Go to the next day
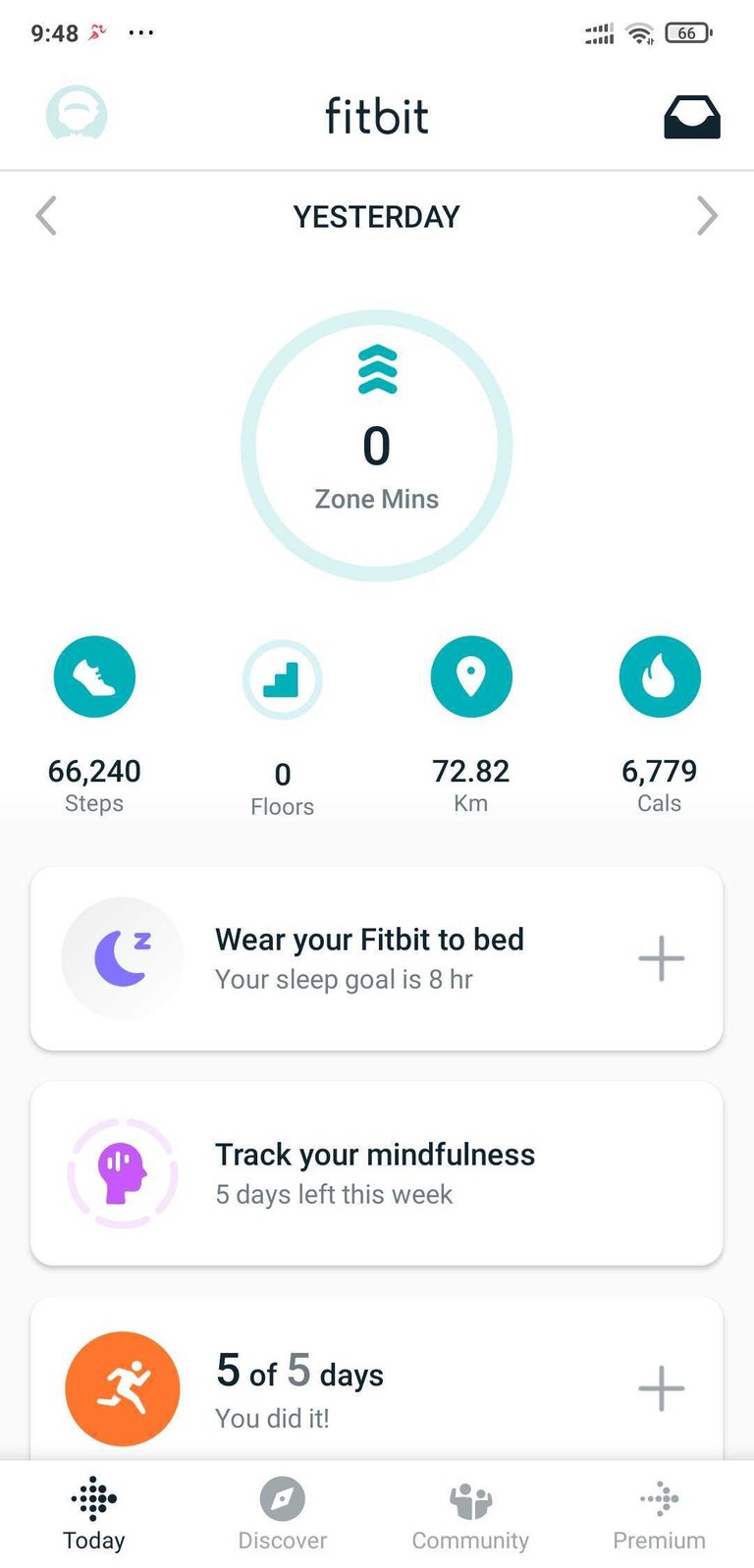The height and width of the screenshot is (1568, 754). click(707, 216)
